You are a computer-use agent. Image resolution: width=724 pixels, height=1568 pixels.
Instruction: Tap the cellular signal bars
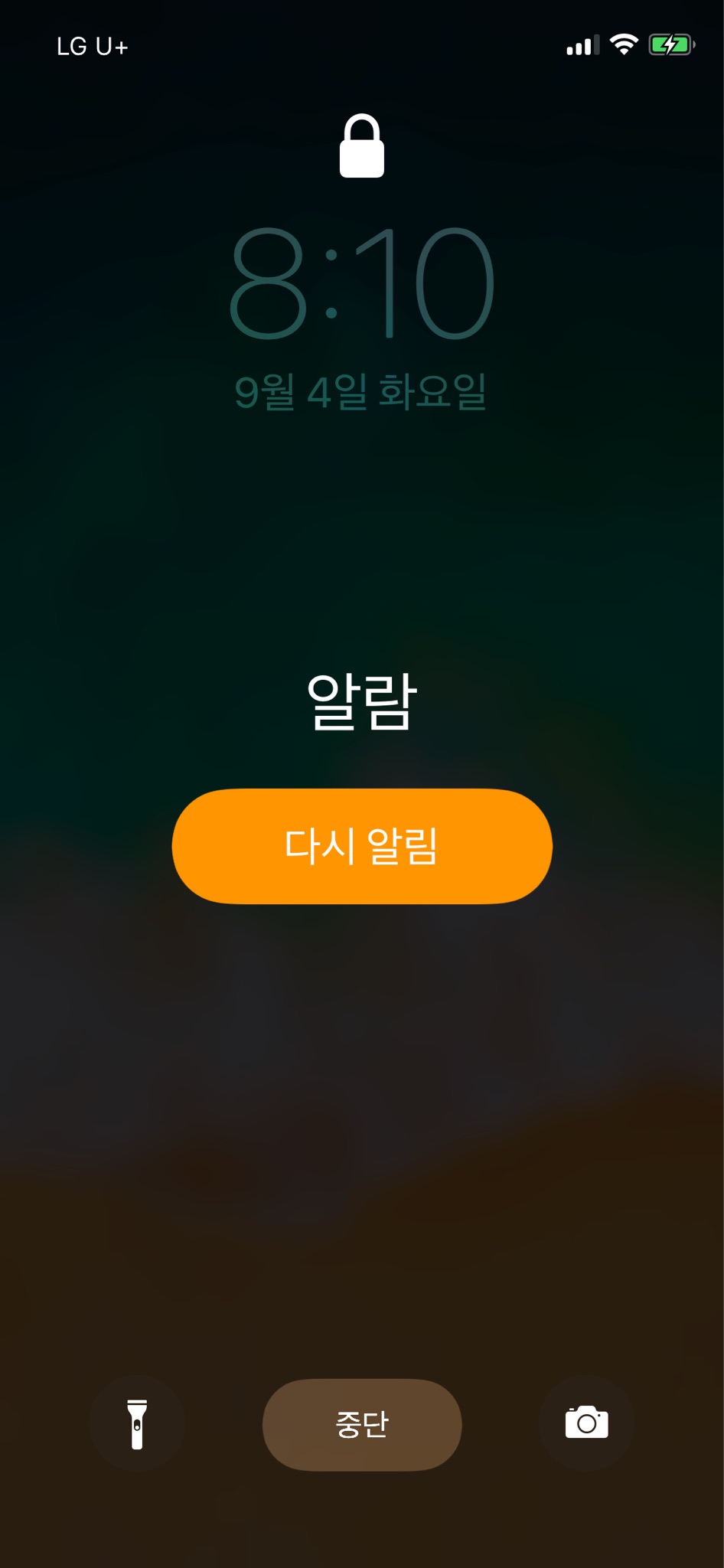point(582,46)
